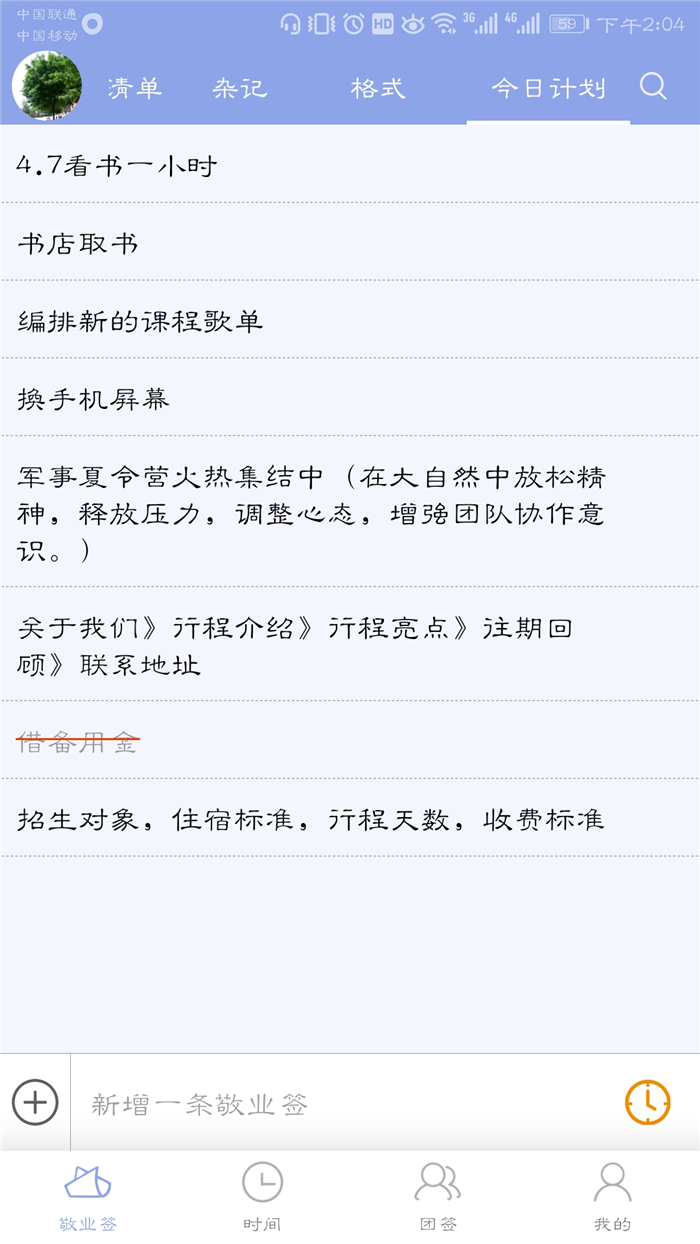Tap the plus icon to add content

(x=35, y=1103)
